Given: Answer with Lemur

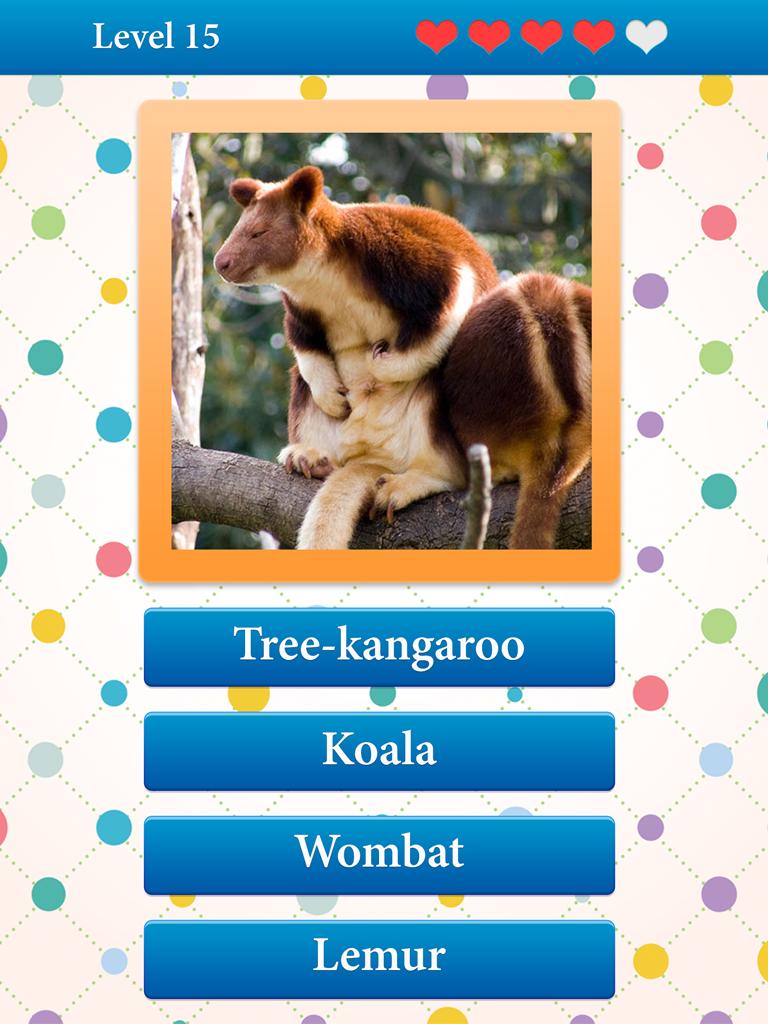Looking at the screenshot, I should click(x=379, y=958).
